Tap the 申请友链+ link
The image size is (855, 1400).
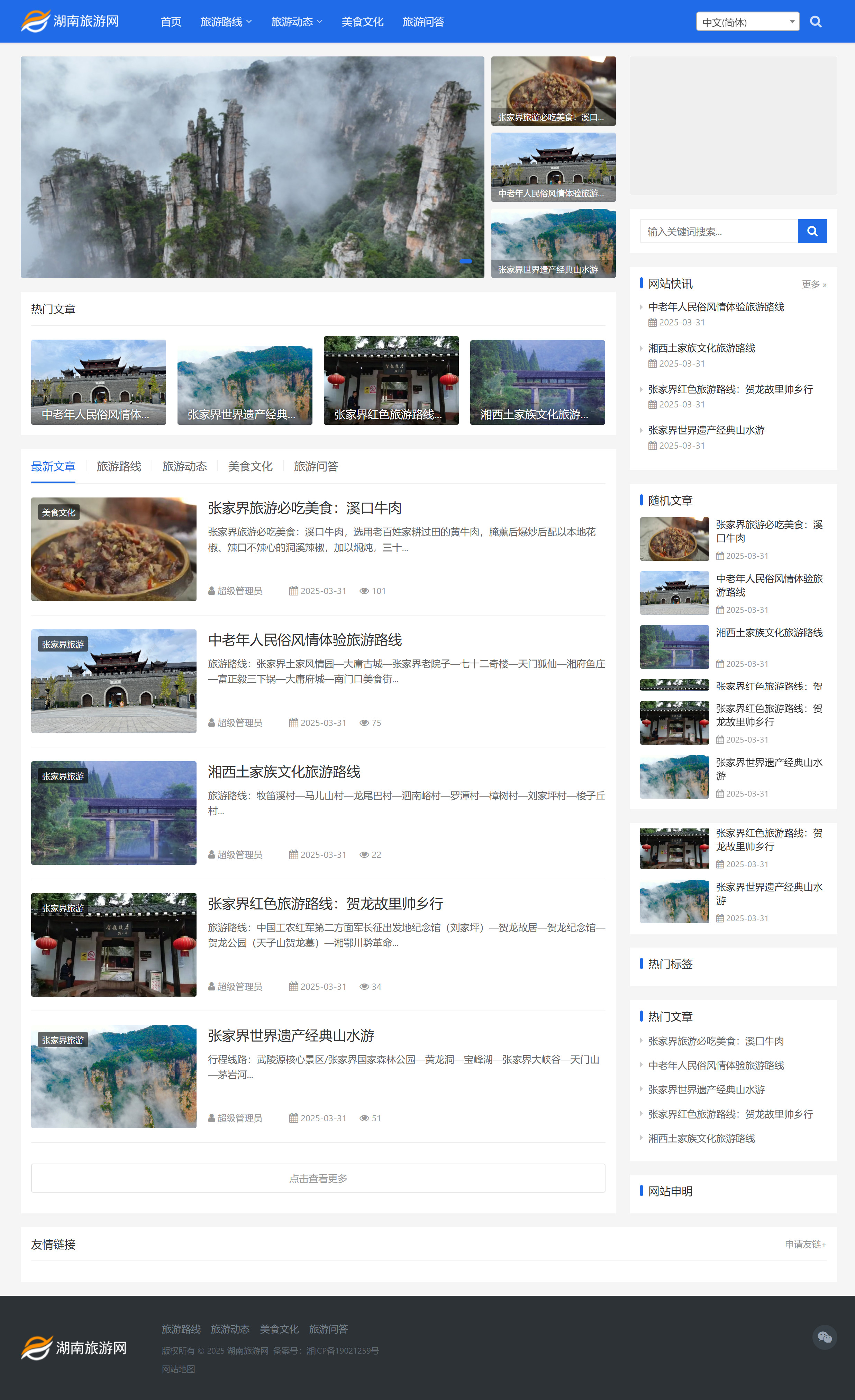(x=805, y=1244)
